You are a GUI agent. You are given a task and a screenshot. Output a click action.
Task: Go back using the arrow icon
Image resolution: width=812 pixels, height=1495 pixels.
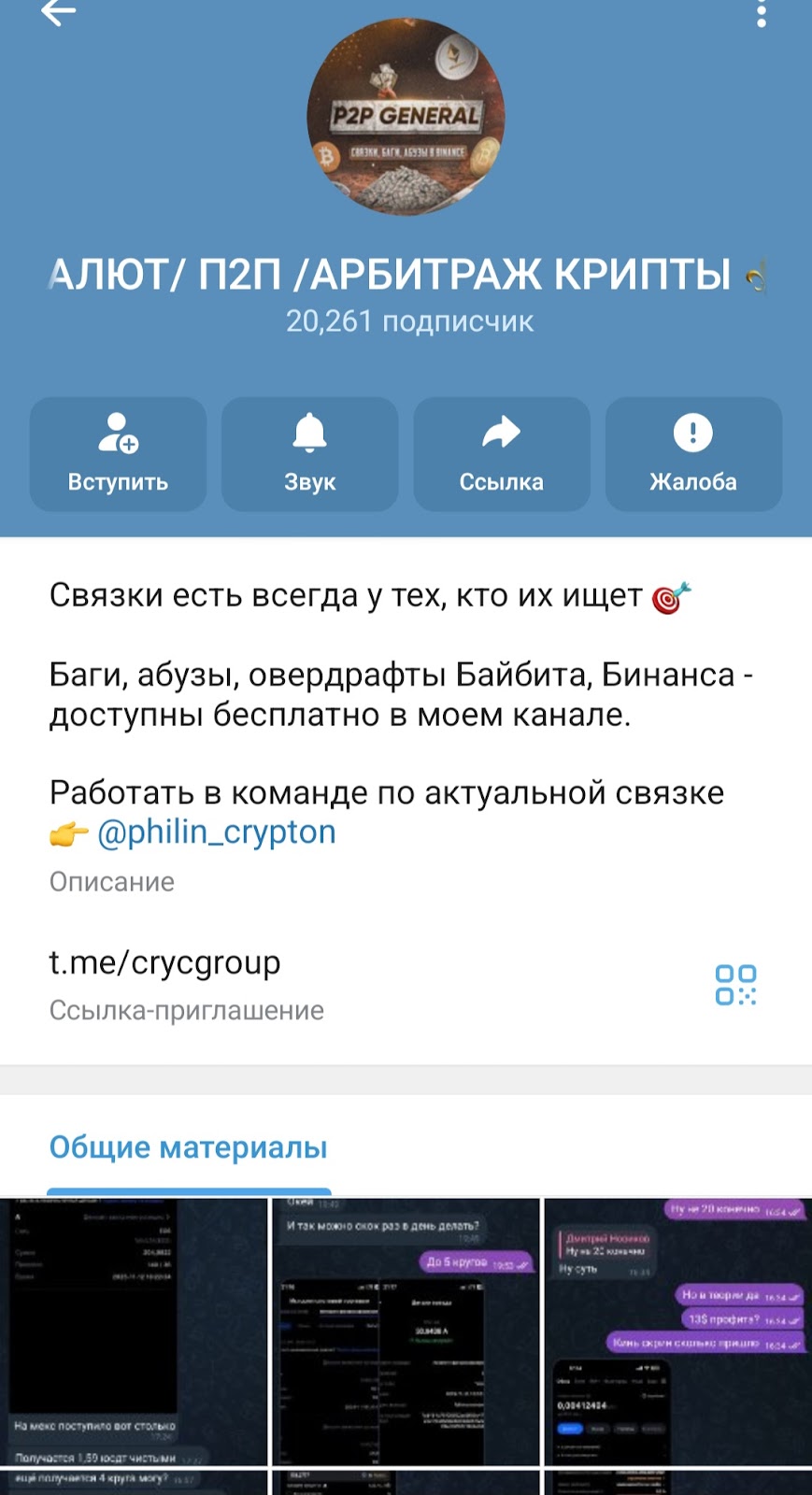pos(58,13)
